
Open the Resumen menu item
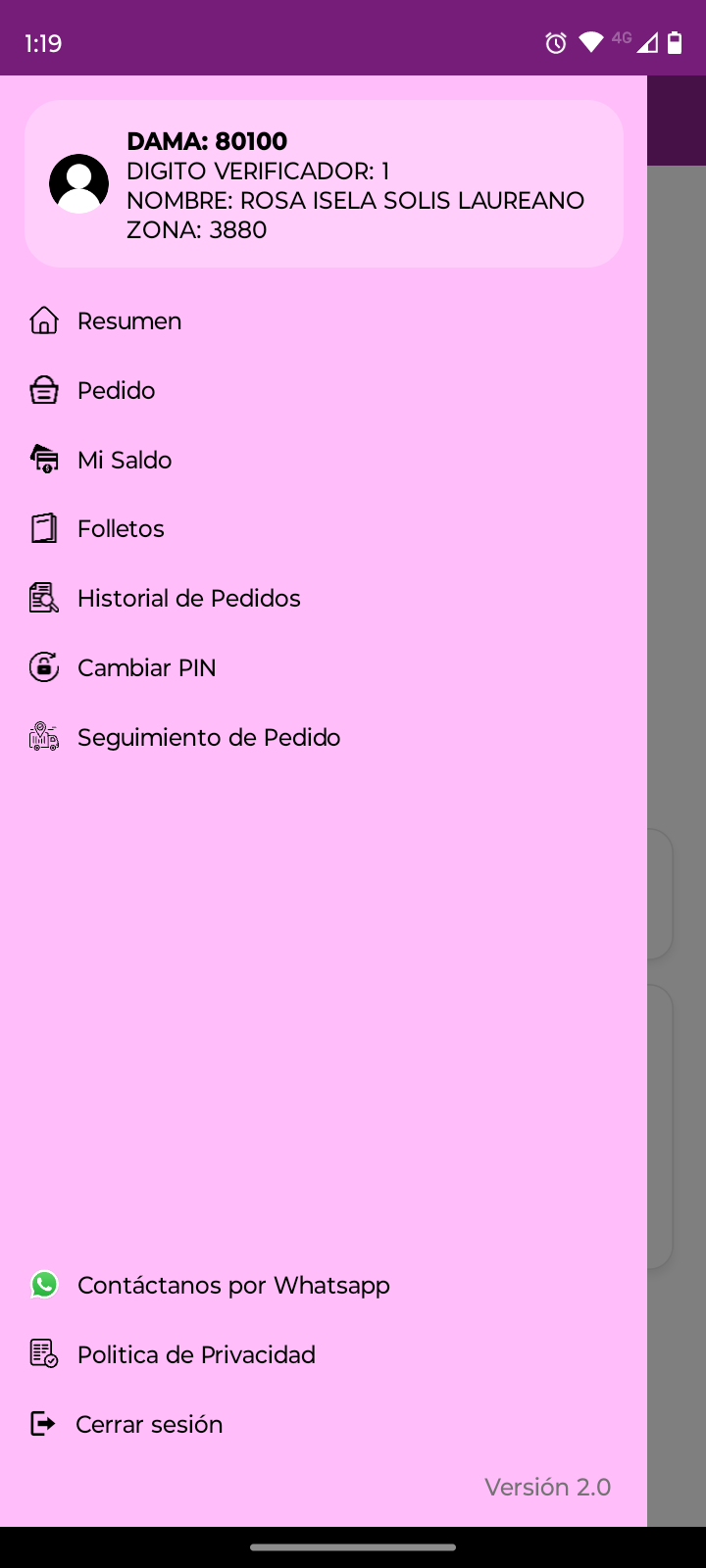tap(128, 321)
